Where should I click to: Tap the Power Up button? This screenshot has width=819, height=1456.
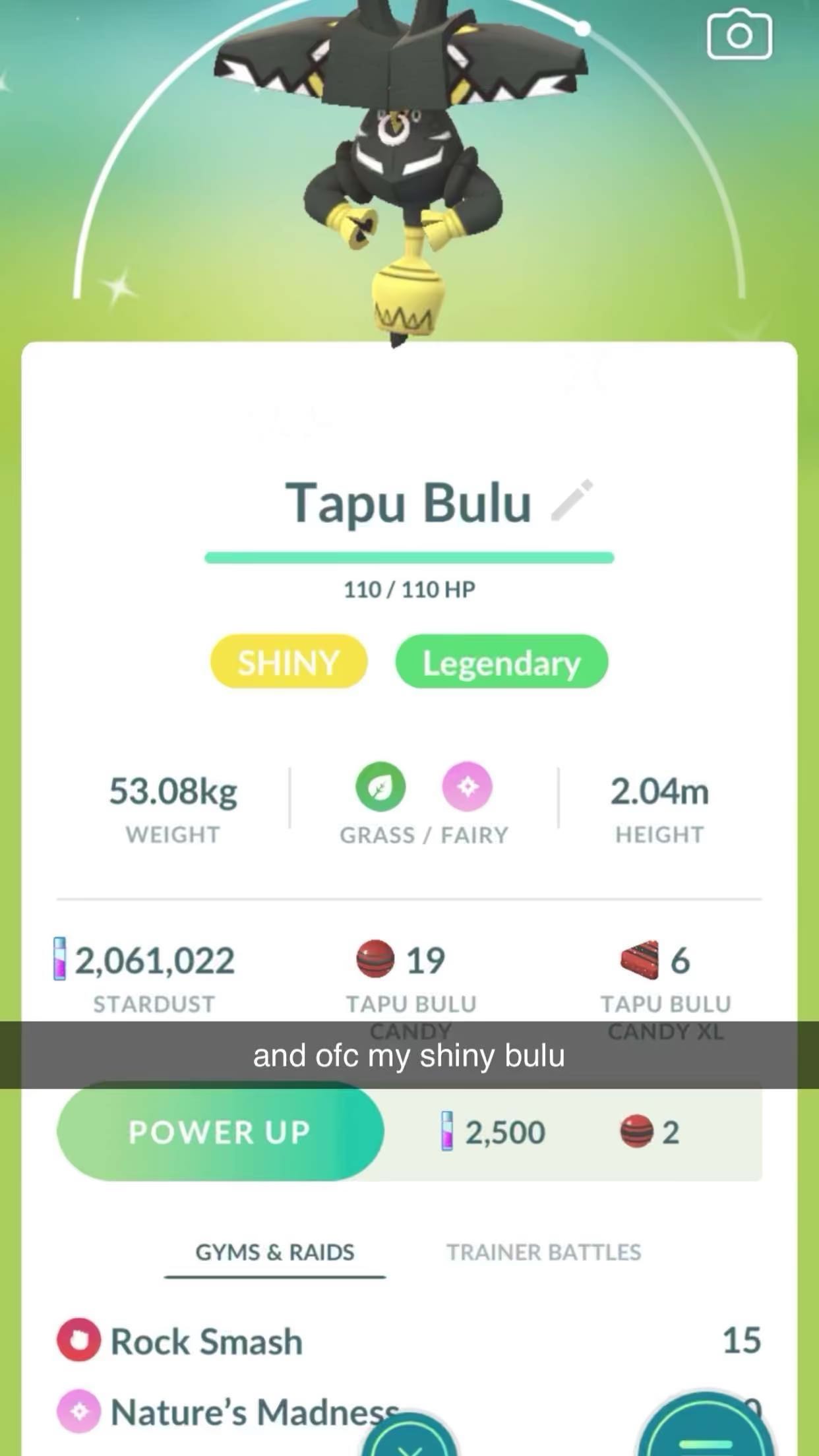pos(220,1132)
